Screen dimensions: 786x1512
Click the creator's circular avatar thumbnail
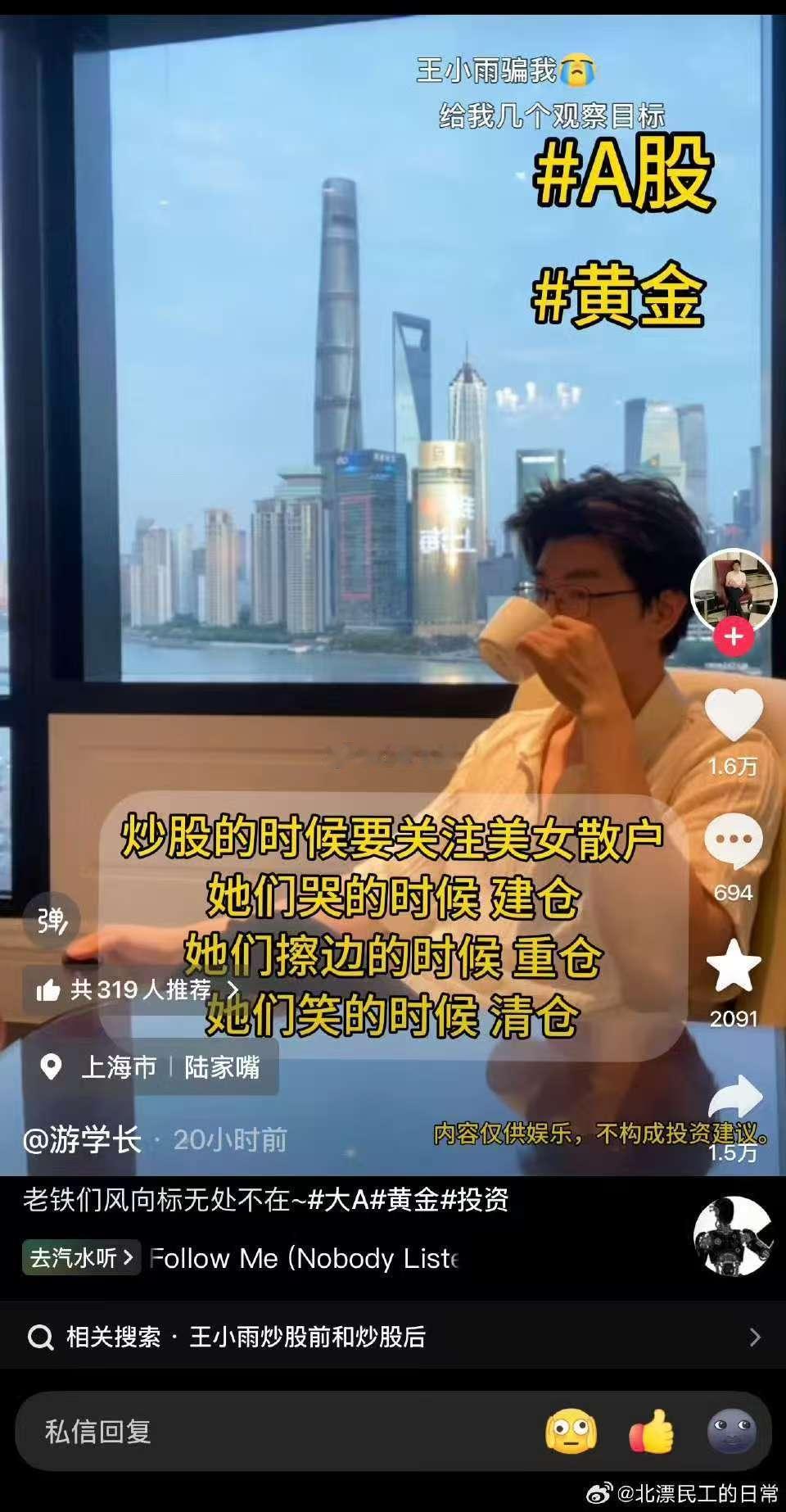pyautogui.click(x=733, y=592)
